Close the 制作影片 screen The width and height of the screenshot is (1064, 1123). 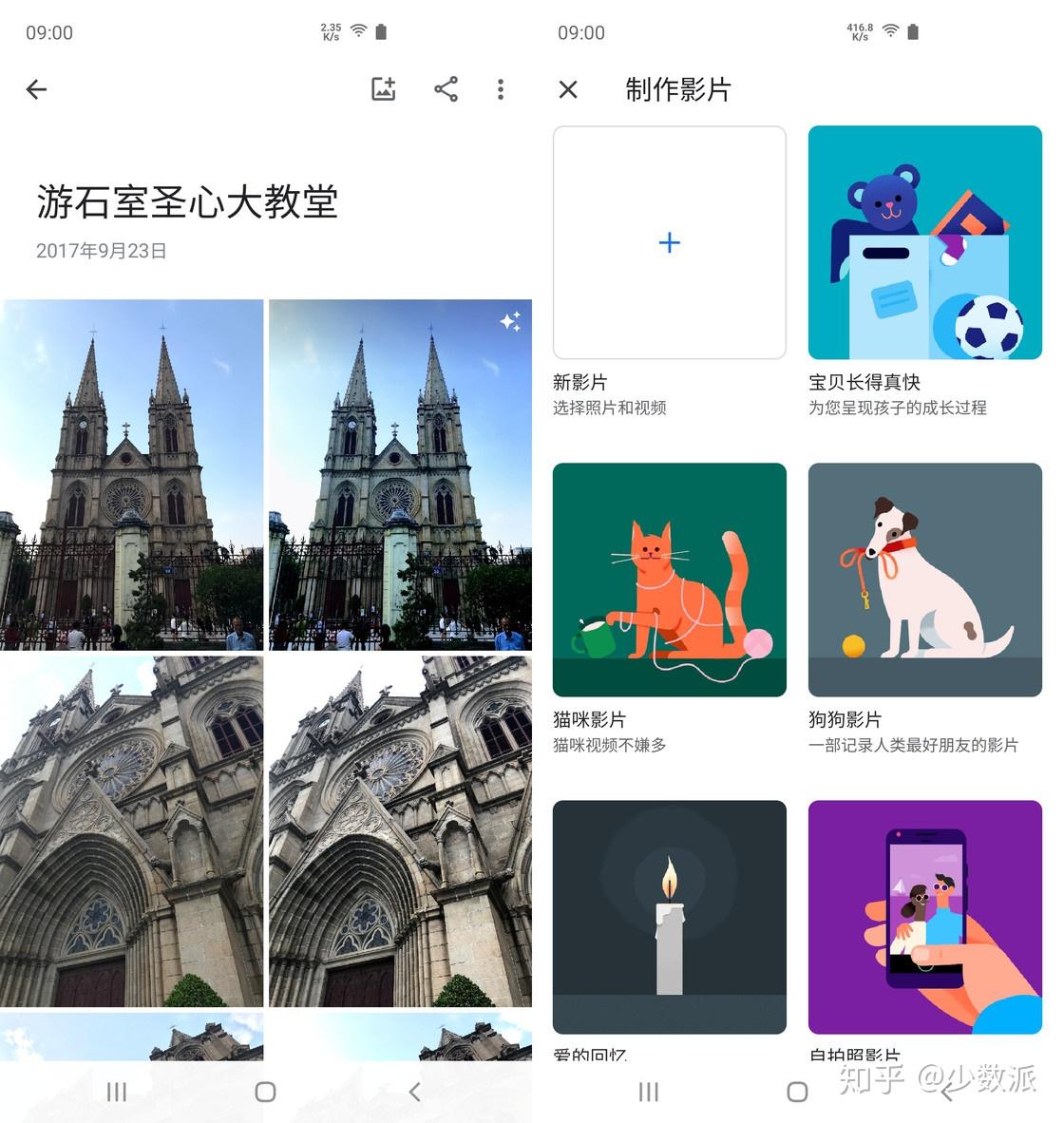(568, 89)
